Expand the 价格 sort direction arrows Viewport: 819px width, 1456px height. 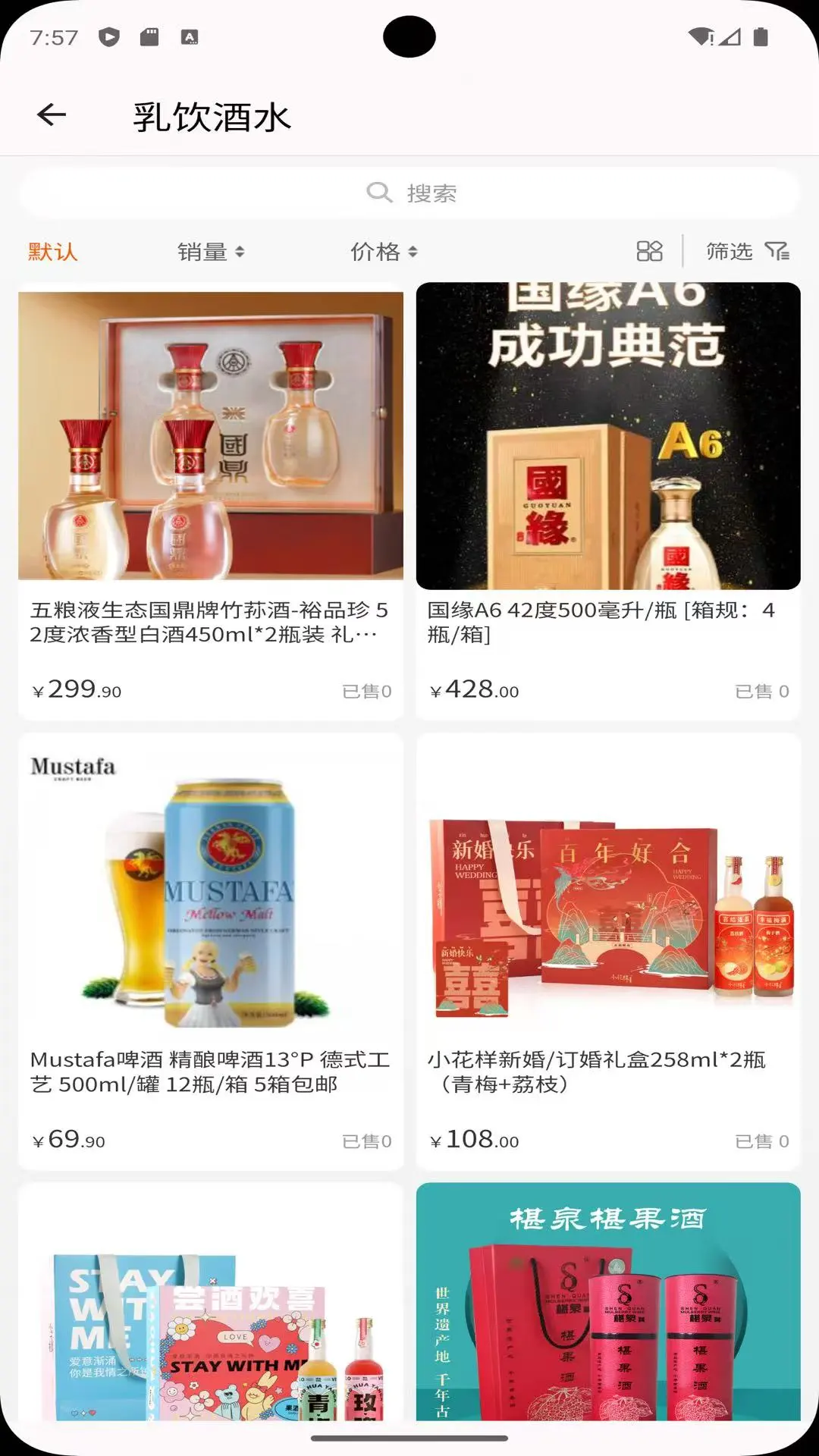(x=413, y=252)
